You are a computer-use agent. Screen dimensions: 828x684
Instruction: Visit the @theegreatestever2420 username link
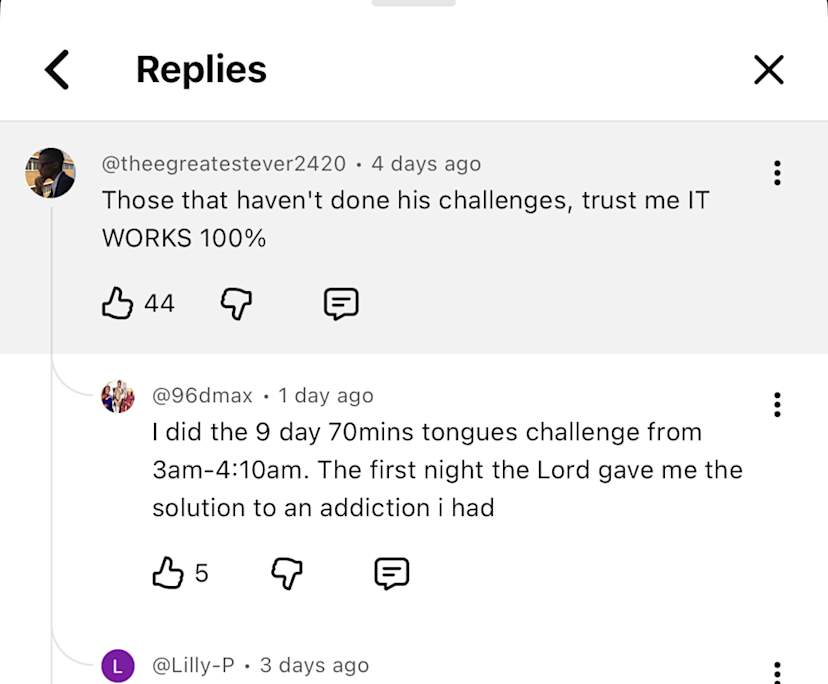tap(225, 163)
